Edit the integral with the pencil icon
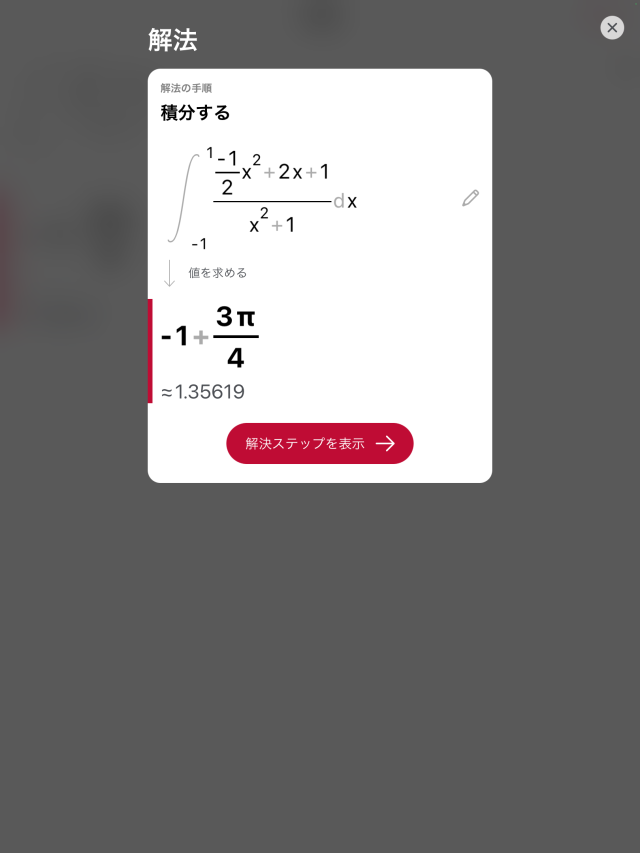Image resolution: width=640 pixels, height=853 pixels. coord(470,198)
